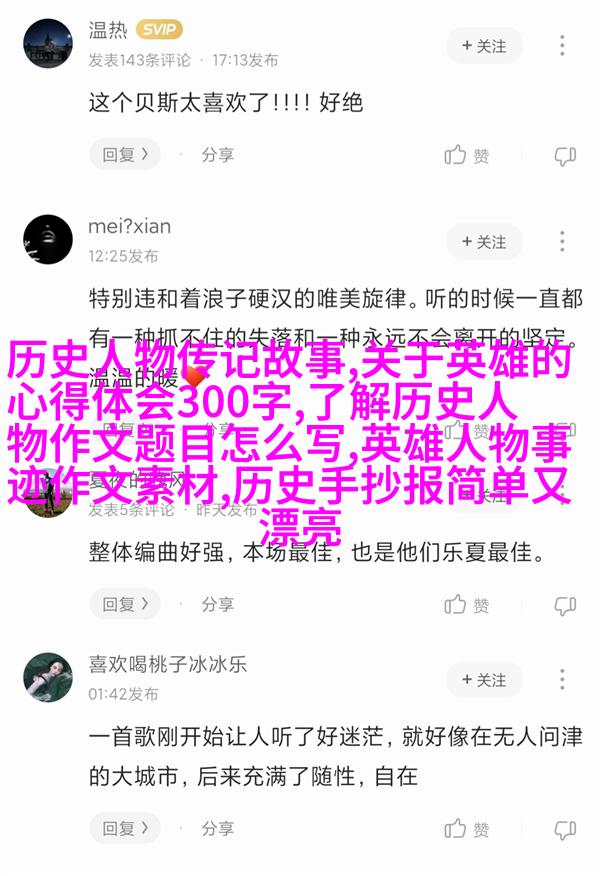600x876 pixels.
Task: Reply to the 整体编曲好强 comment
Action: (124, 604)
